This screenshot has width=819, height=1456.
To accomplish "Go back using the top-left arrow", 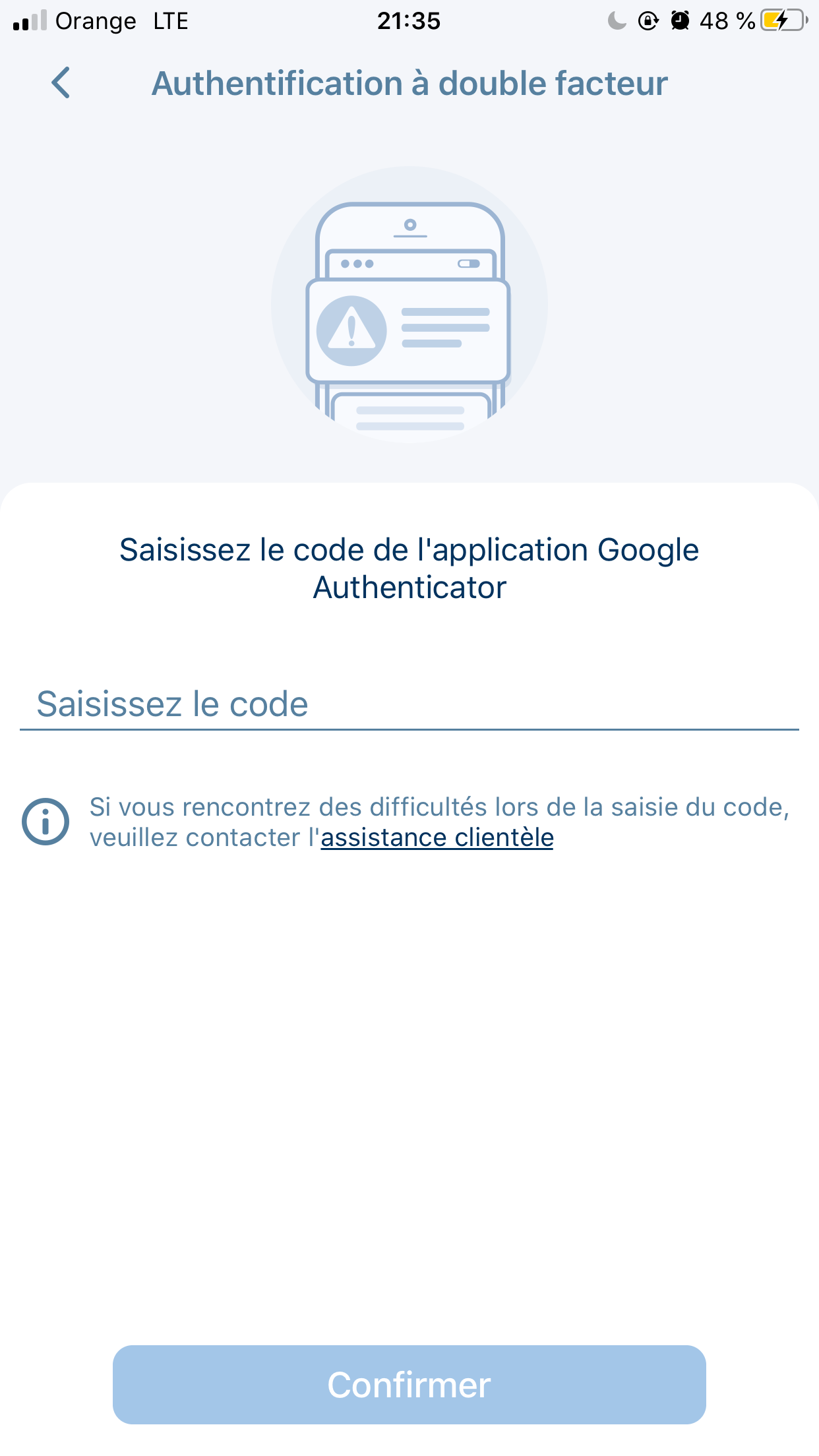I will (61, 83).
